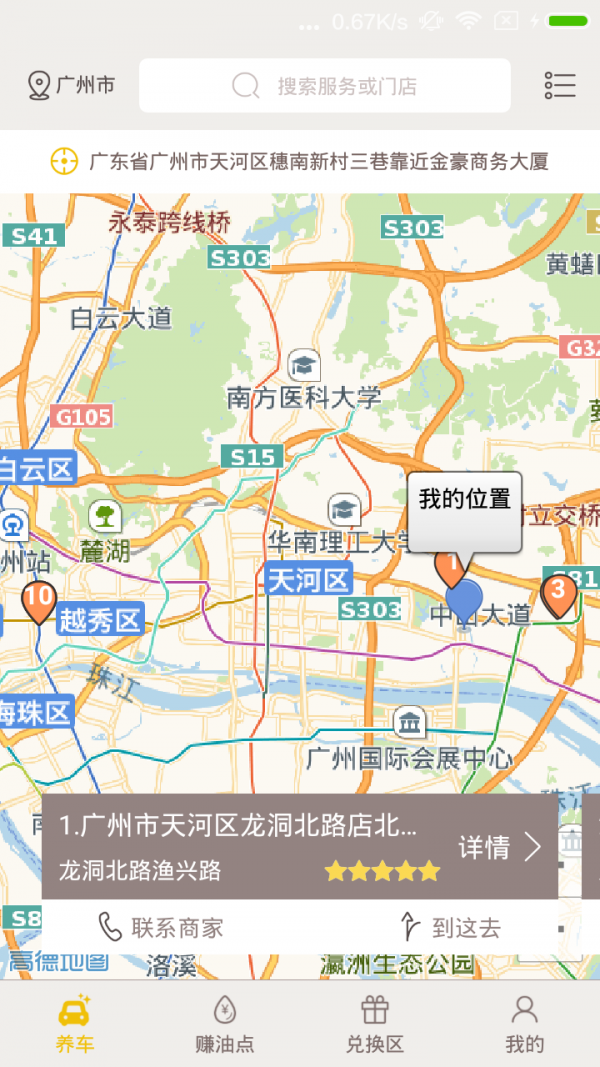This screenshot has width=600, height=1067.
Task: Open the list view icon
Action: pyautogui.click(x=560, y=86)
